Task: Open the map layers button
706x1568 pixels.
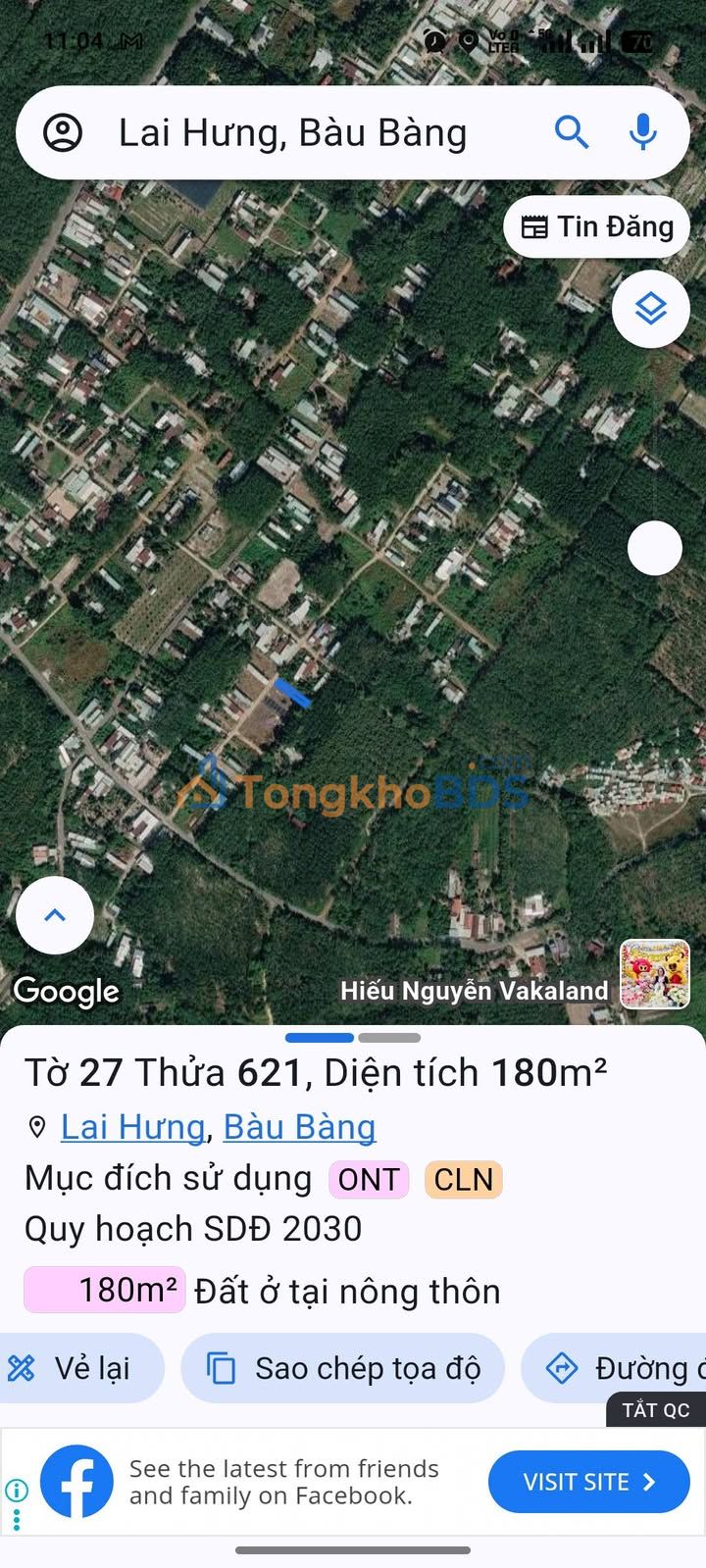Action: pyautogui.click(x=651, y=309)
